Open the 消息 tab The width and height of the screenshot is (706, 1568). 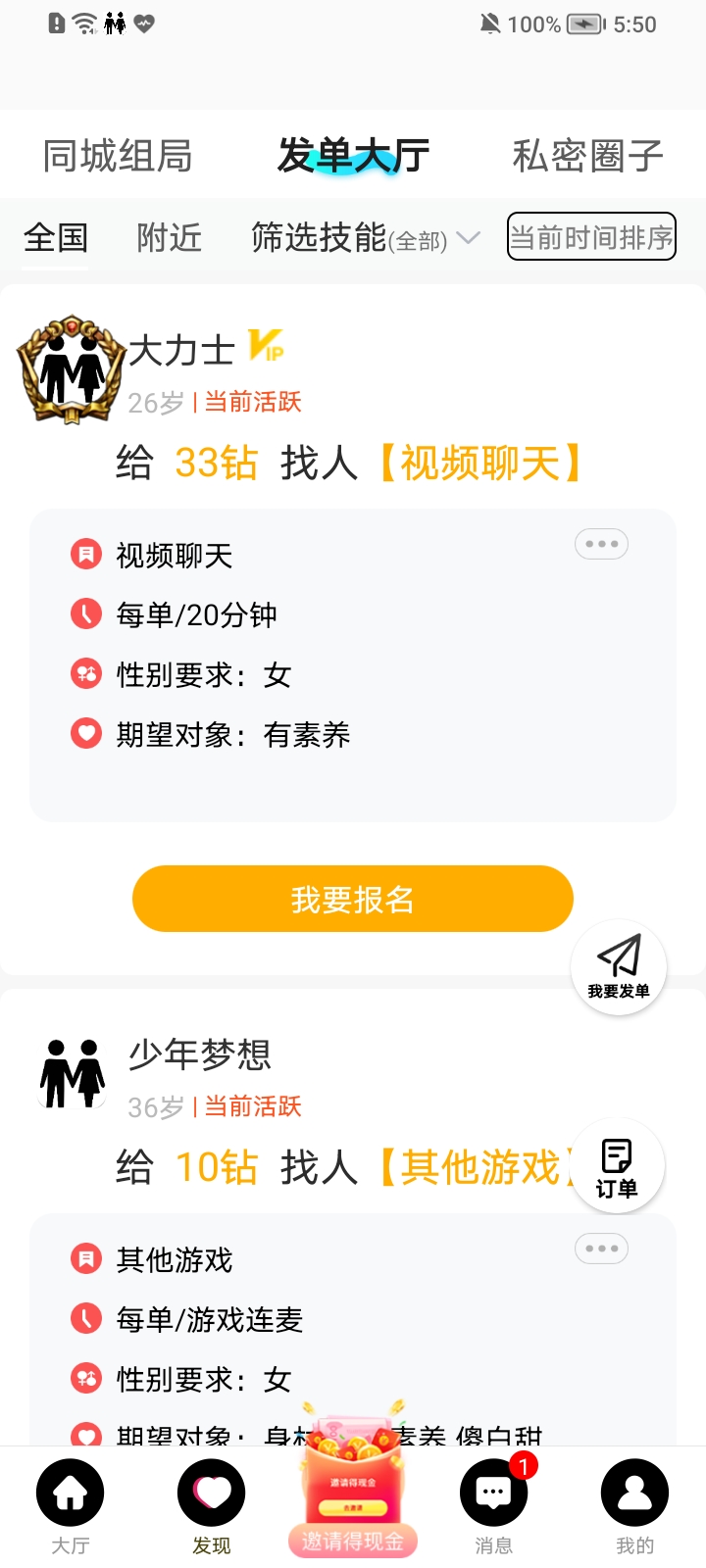click(494, 1506)
